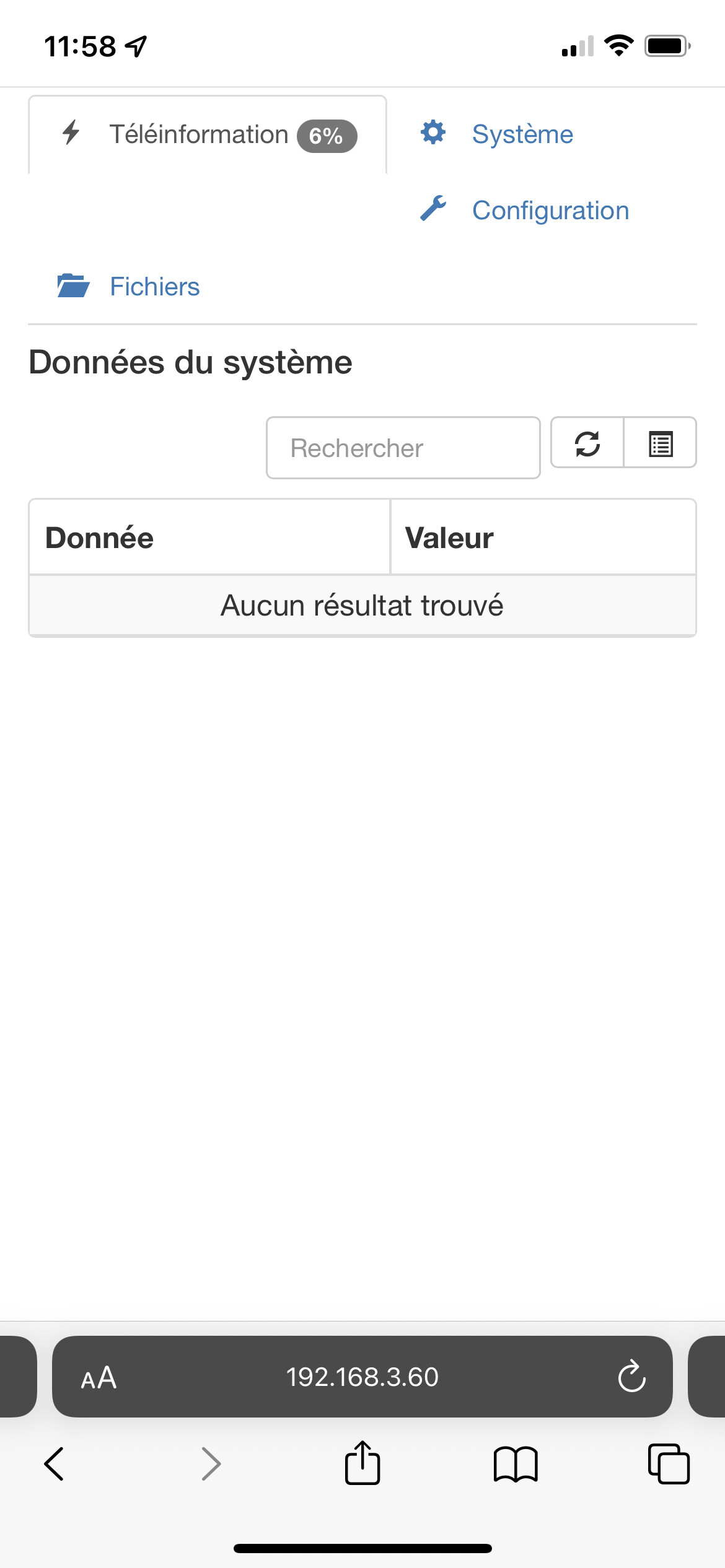Open the Safari share sheet

[362, 1463]
